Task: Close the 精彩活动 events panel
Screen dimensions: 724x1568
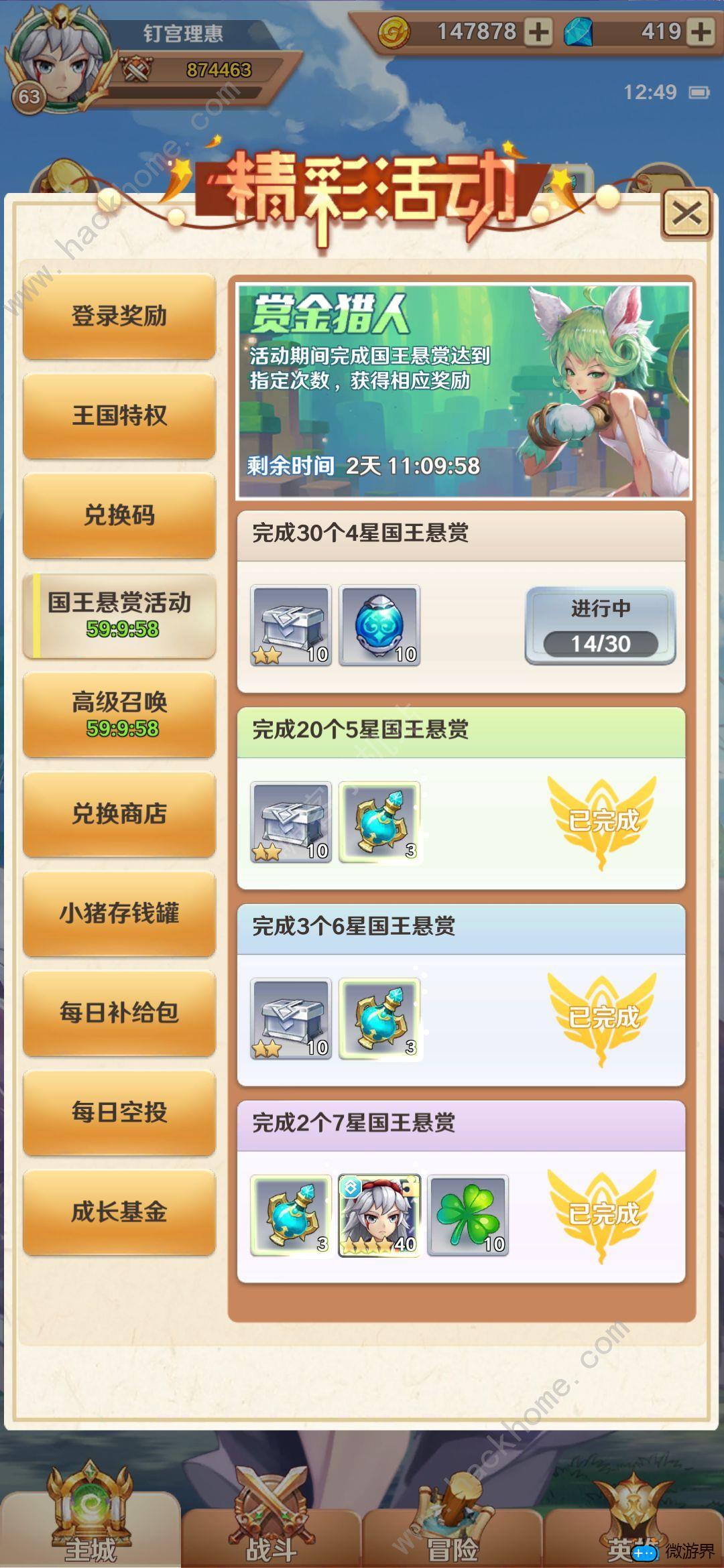Action: 686,214
